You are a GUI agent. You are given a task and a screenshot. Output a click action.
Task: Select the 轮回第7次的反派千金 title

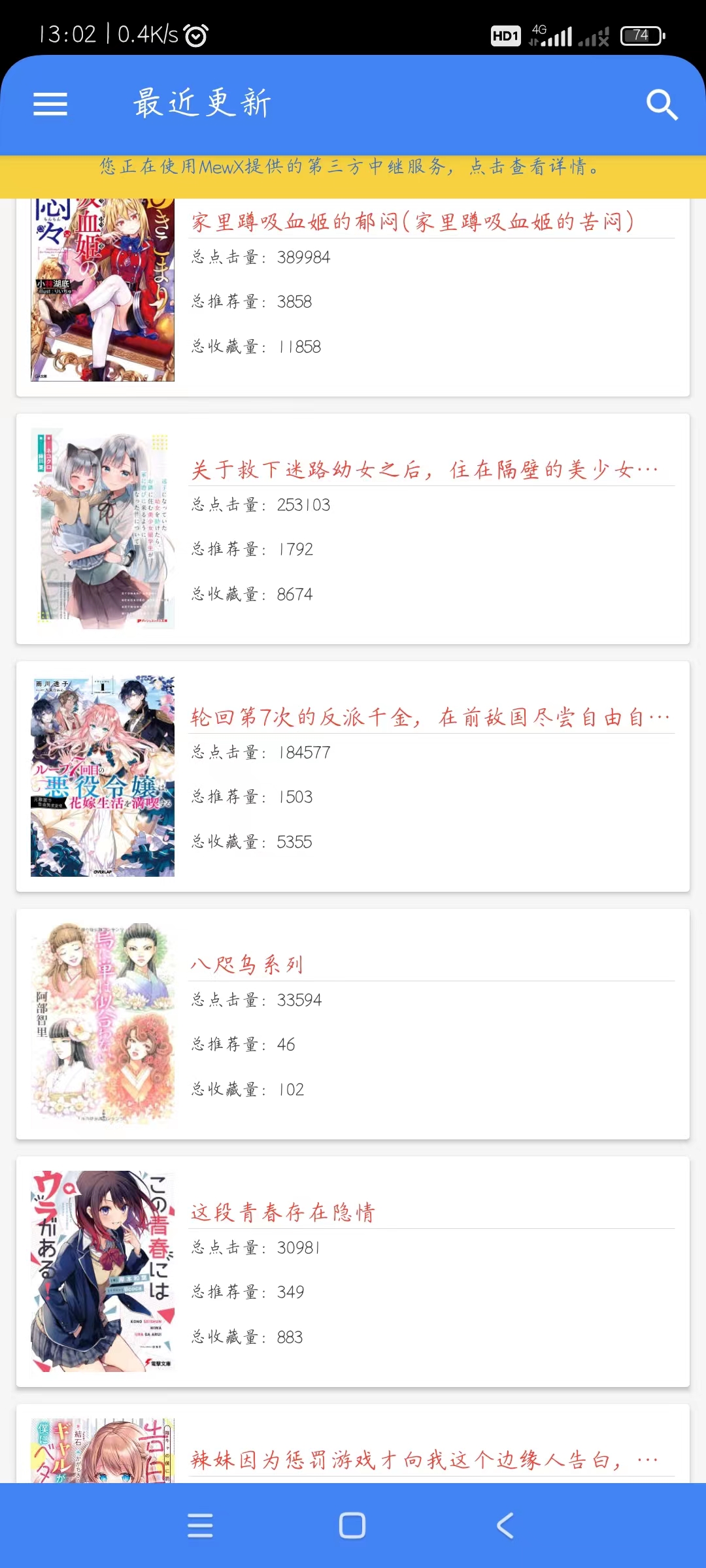click(x=431, y=716)
